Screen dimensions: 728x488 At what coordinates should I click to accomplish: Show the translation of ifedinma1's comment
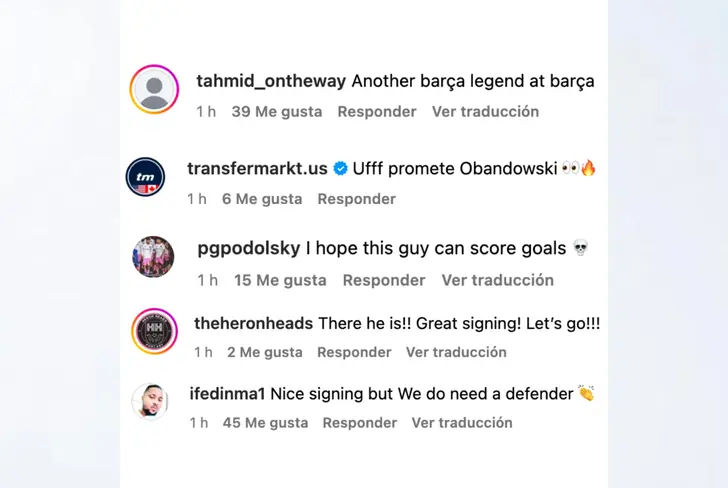462,423
